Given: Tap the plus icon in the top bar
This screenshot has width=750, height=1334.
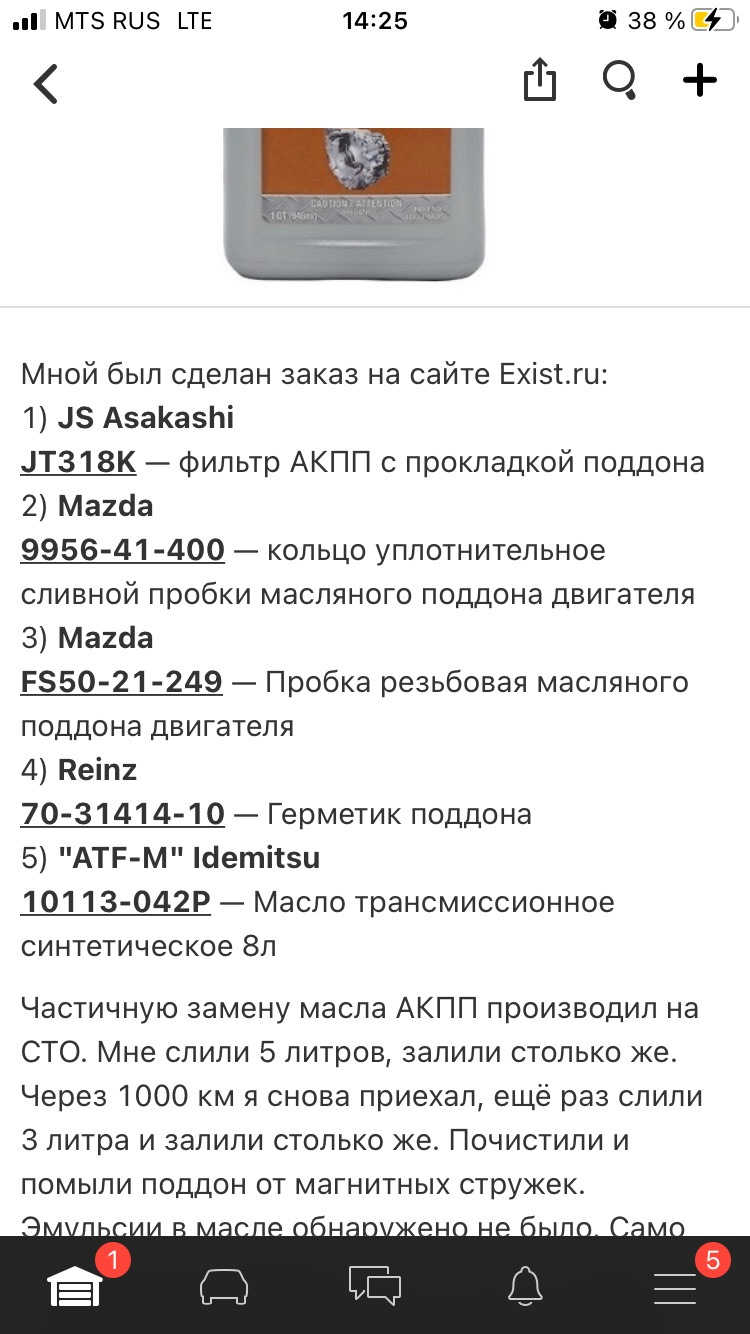Looking at the screenshot, I should pyautogui.click(x=700, y=81).
